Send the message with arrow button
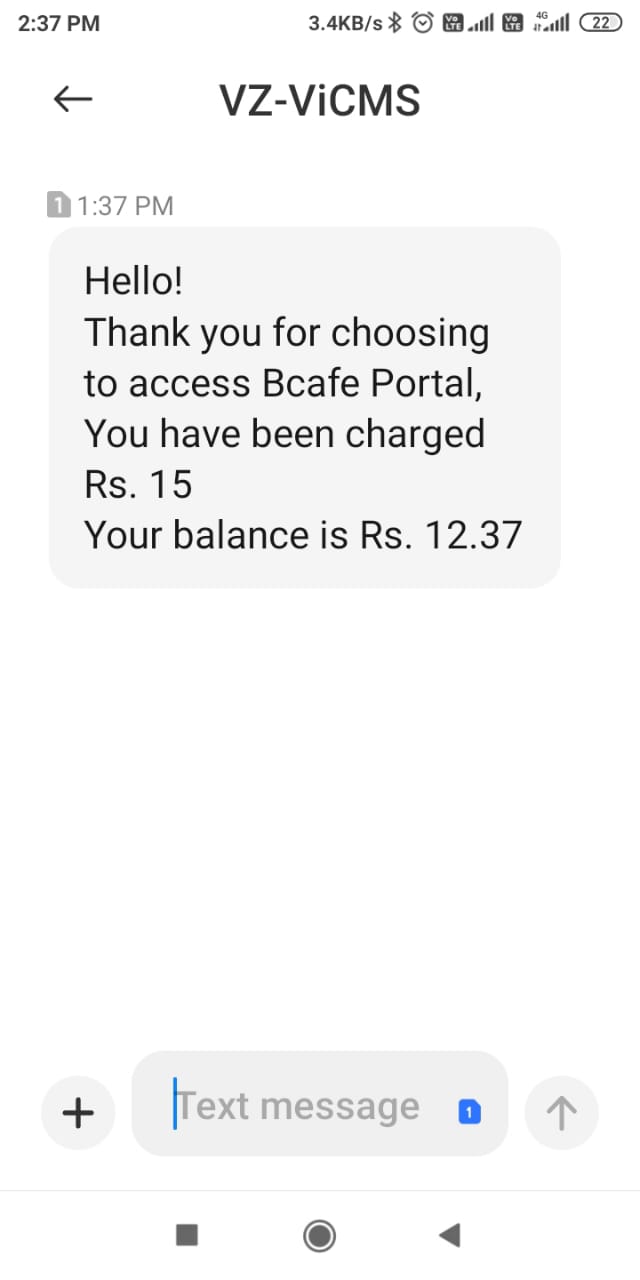The image size is (640, 1280). click(x=562, y=1111)
